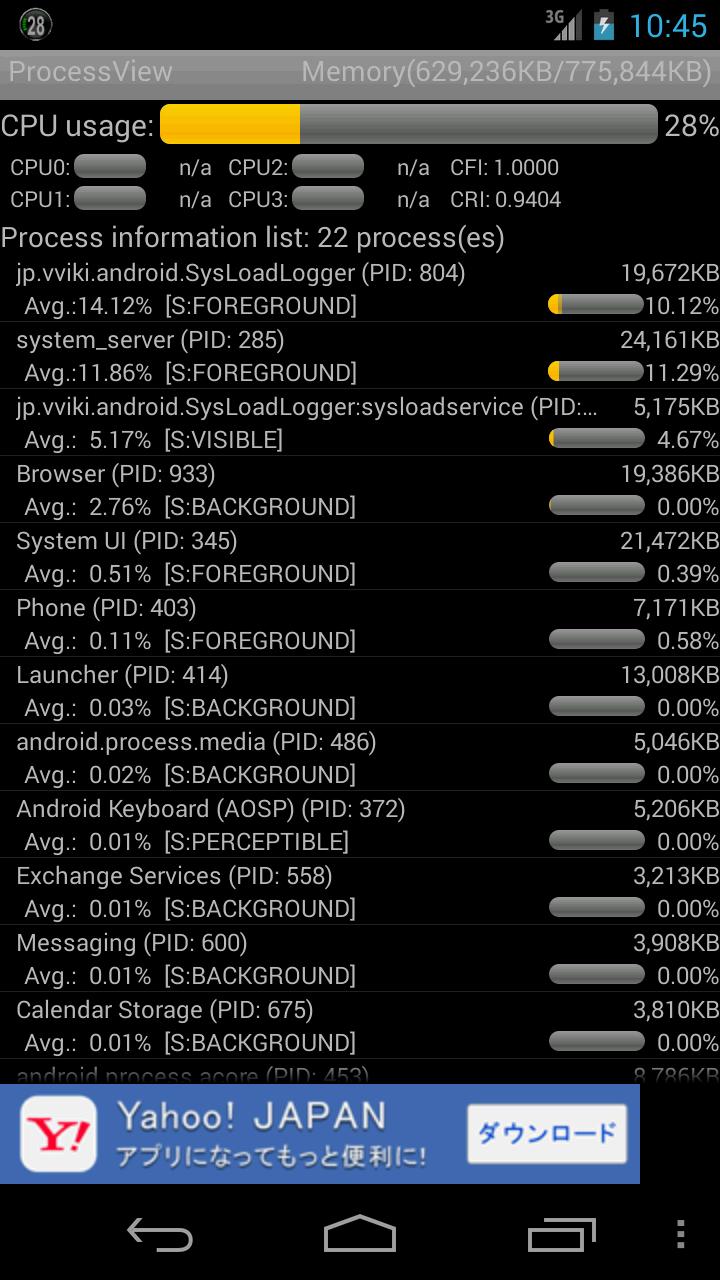The image size is (720, 1280).
Task: Open the recent apps screen
Action: 561,1234
